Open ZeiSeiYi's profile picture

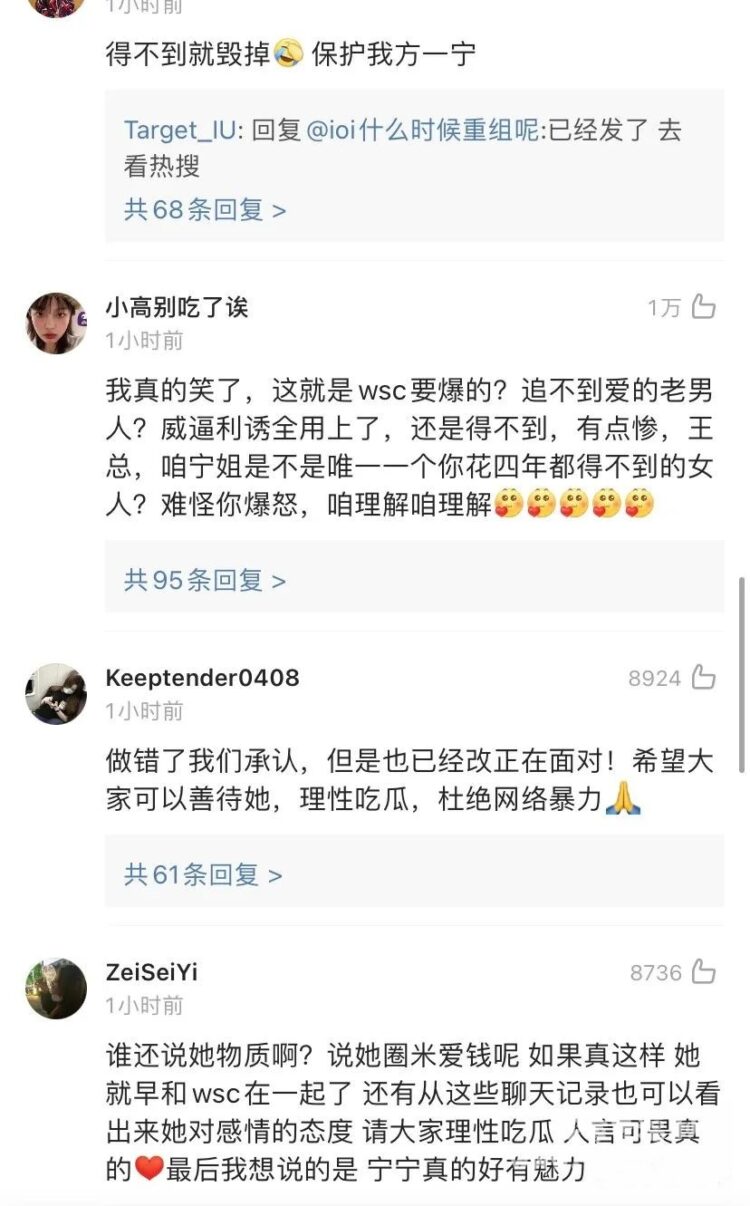(x=55, y=988)
